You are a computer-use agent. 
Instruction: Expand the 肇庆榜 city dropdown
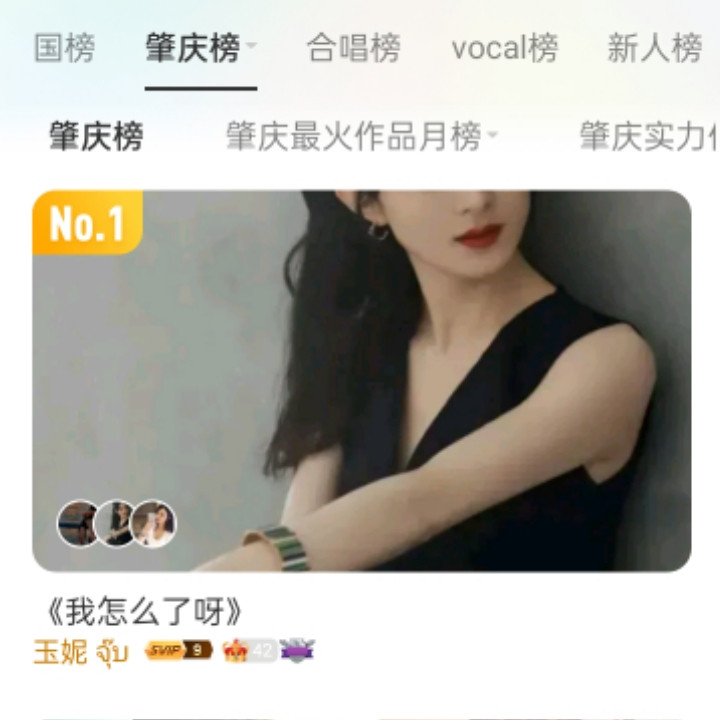point(251,47)
